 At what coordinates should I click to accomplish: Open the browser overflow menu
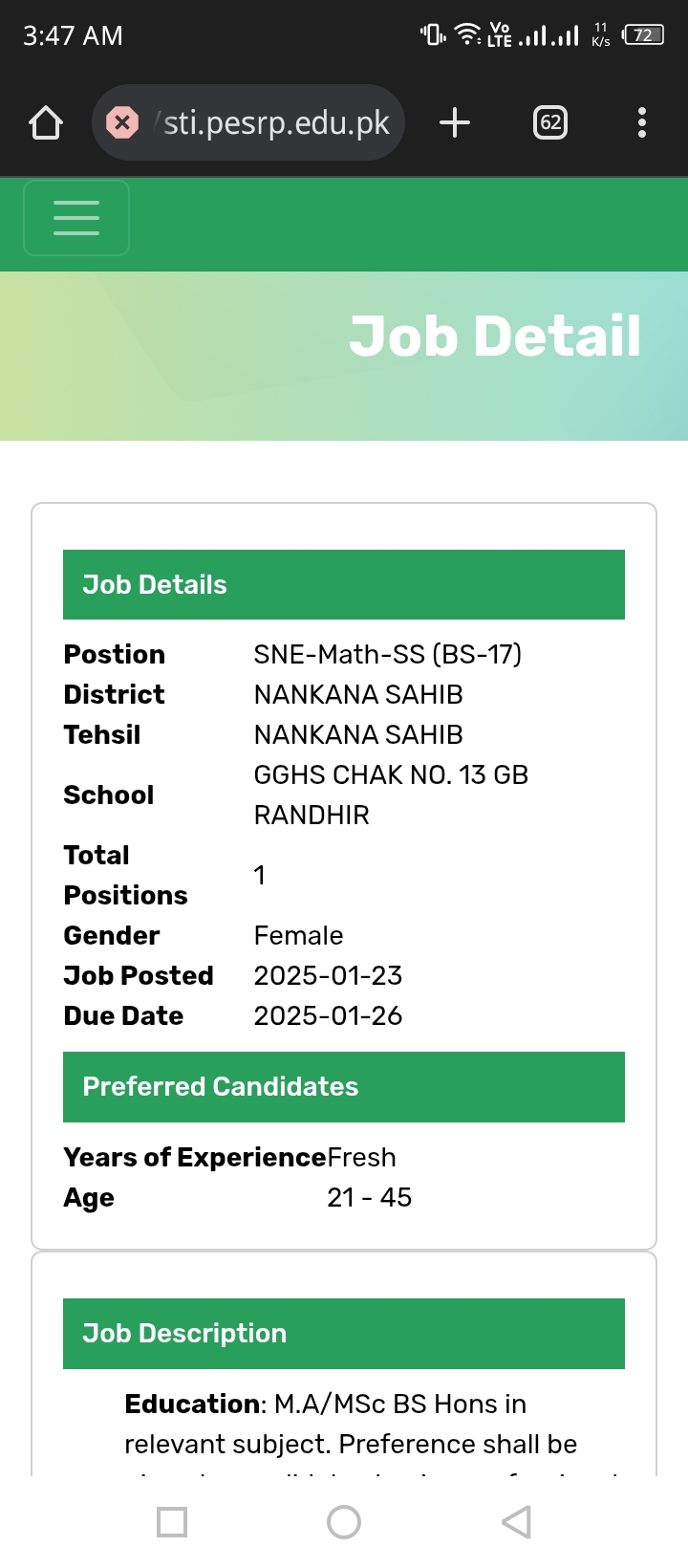(x=642, y=122)
